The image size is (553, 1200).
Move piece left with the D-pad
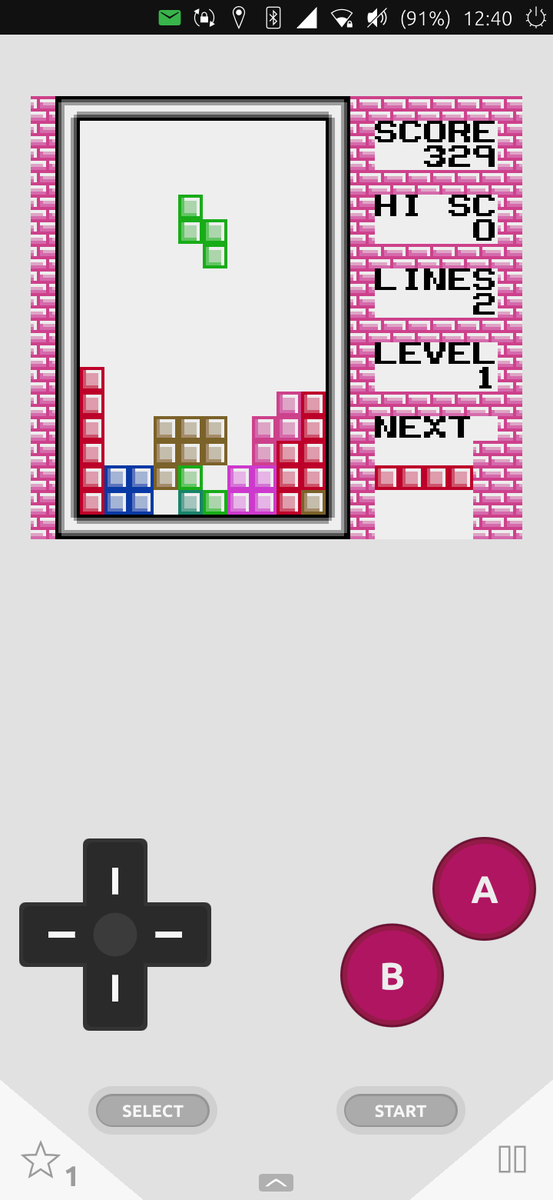coord(55,935)
